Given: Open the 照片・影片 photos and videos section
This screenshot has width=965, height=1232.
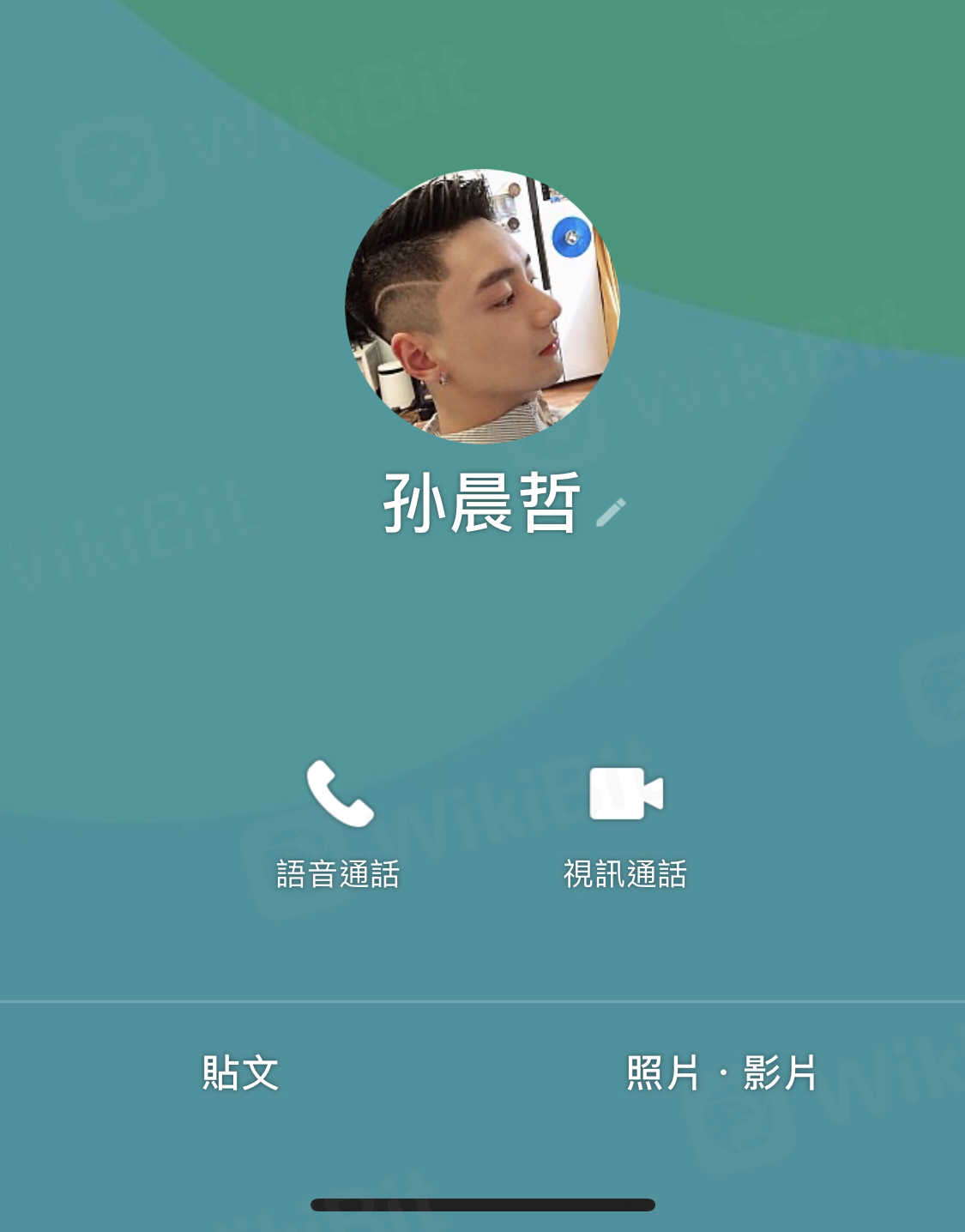Looking at the screenshot, I should click(721, 1072).
